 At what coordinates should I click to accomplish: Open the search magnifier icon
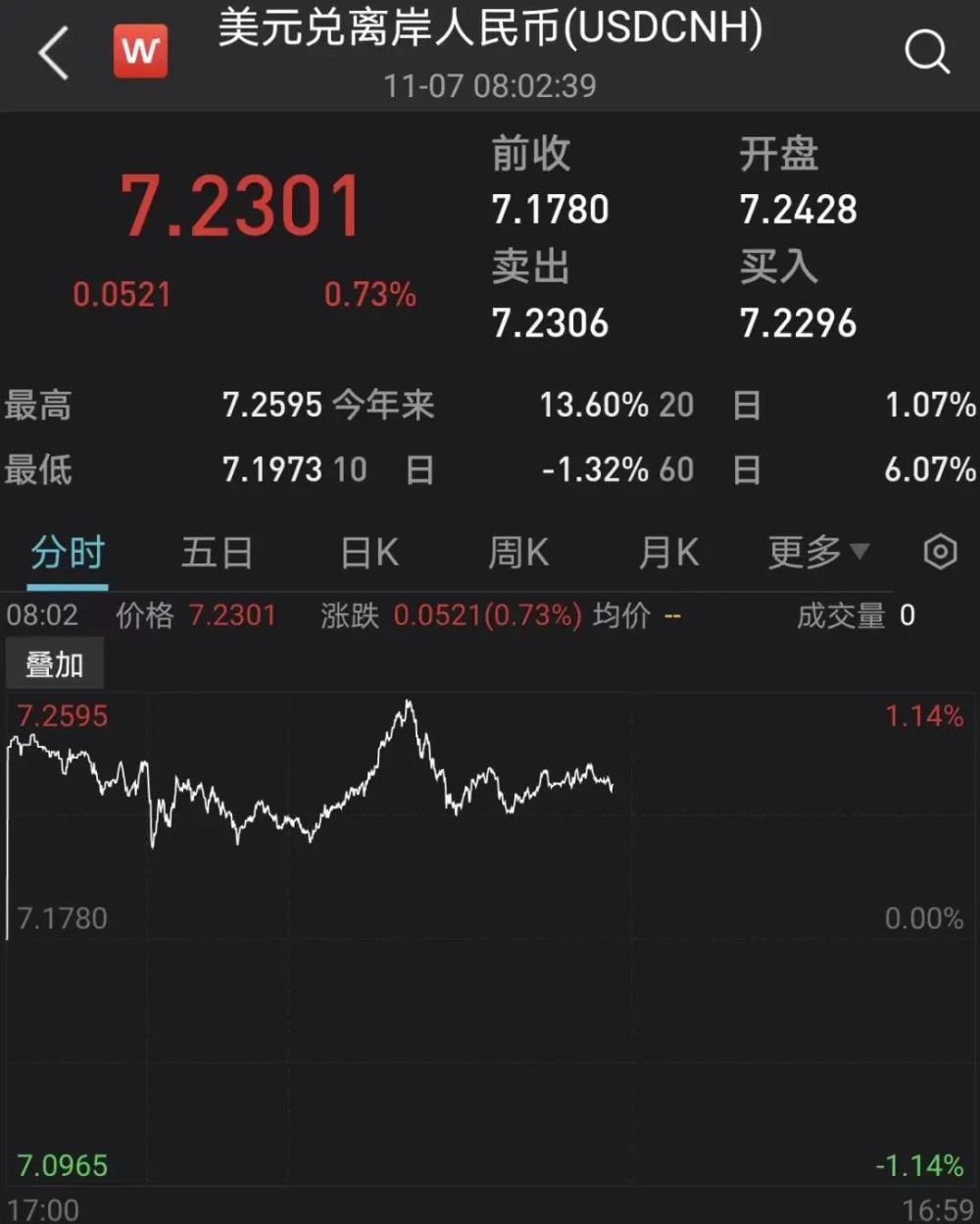[926, 52]
